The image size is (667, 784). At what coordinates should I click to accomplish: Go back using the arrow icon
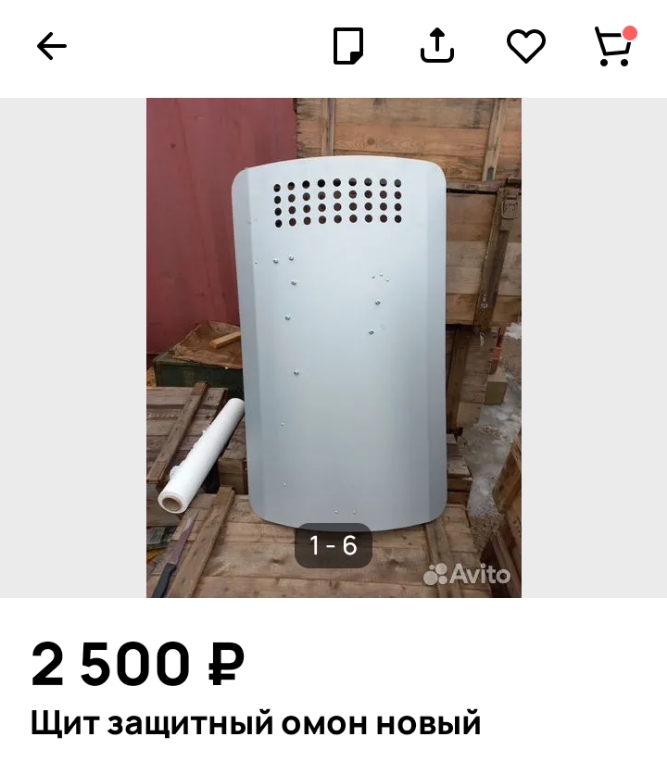click(51, 46)
